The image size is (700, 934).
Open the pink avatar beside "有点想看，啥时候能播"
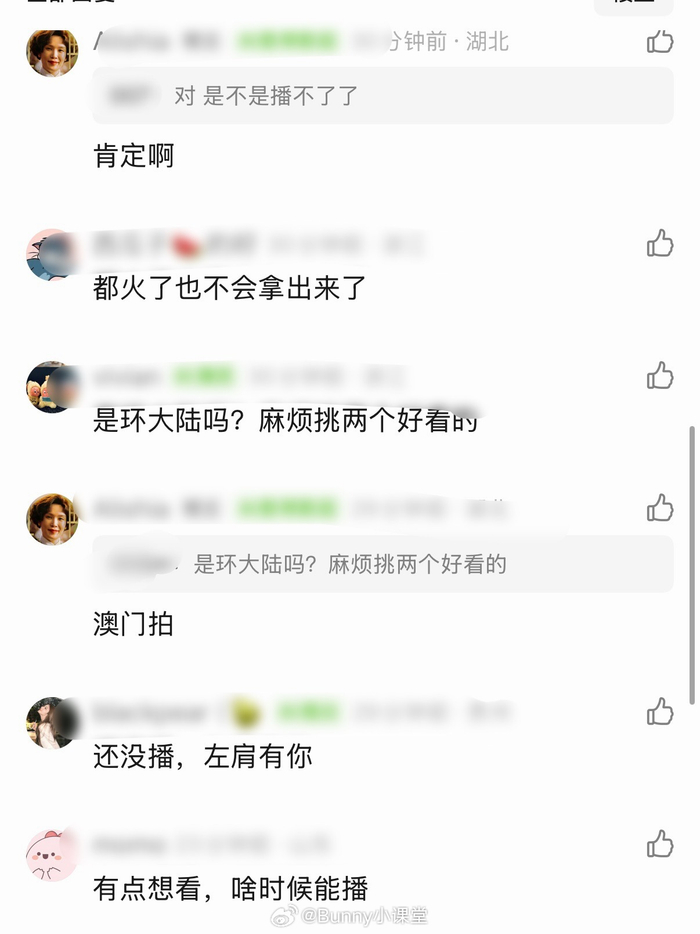tap(52, 855)
